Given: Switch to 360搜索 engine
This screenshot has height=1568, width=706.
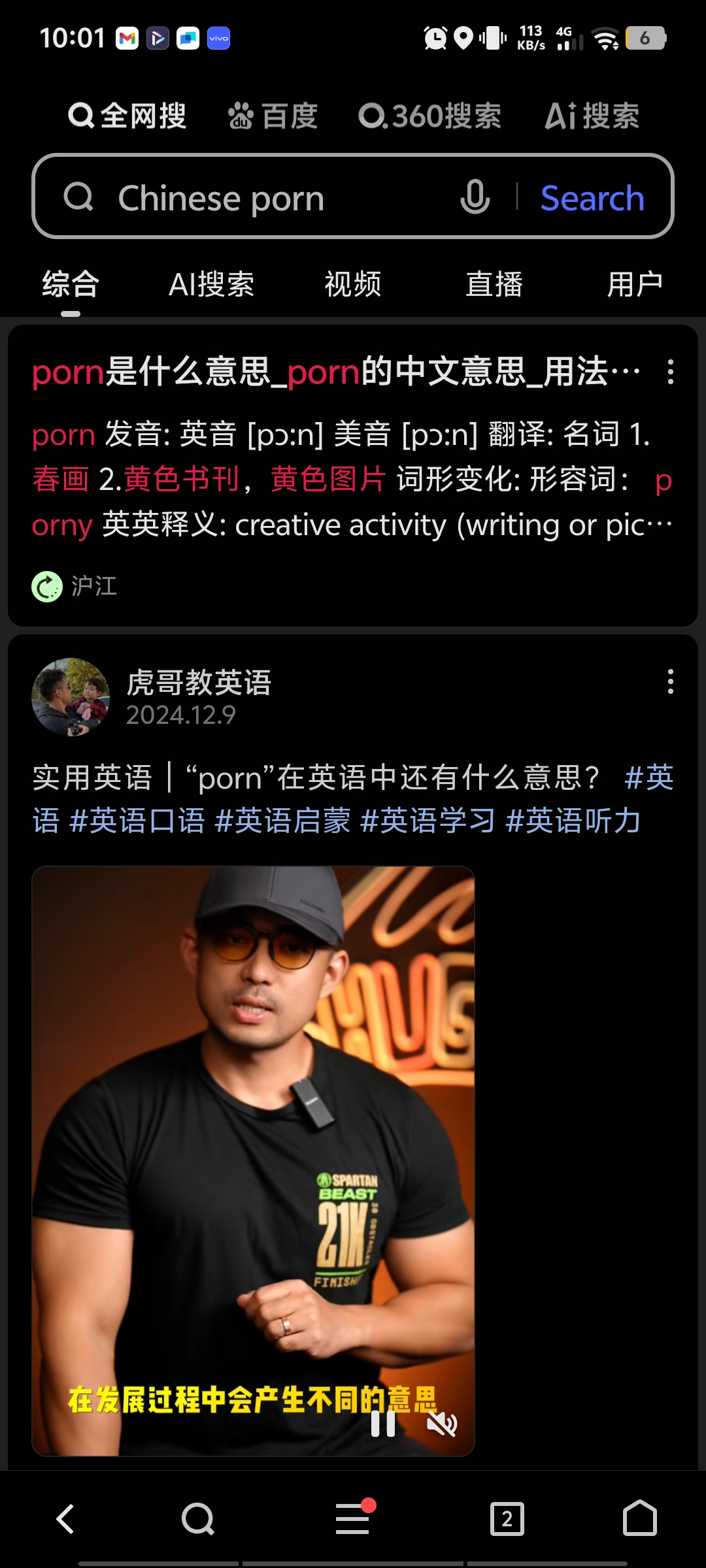Looking at the screenshot, I should 429,116.
